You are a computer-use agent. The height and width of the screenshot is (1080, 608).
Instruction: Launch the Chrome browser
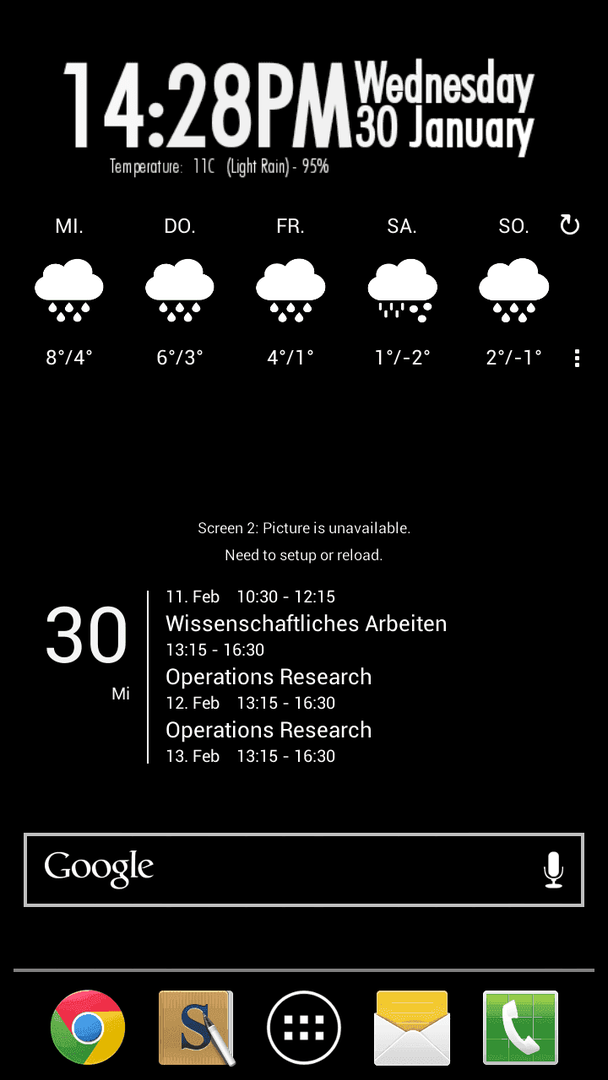(87, 1027)
